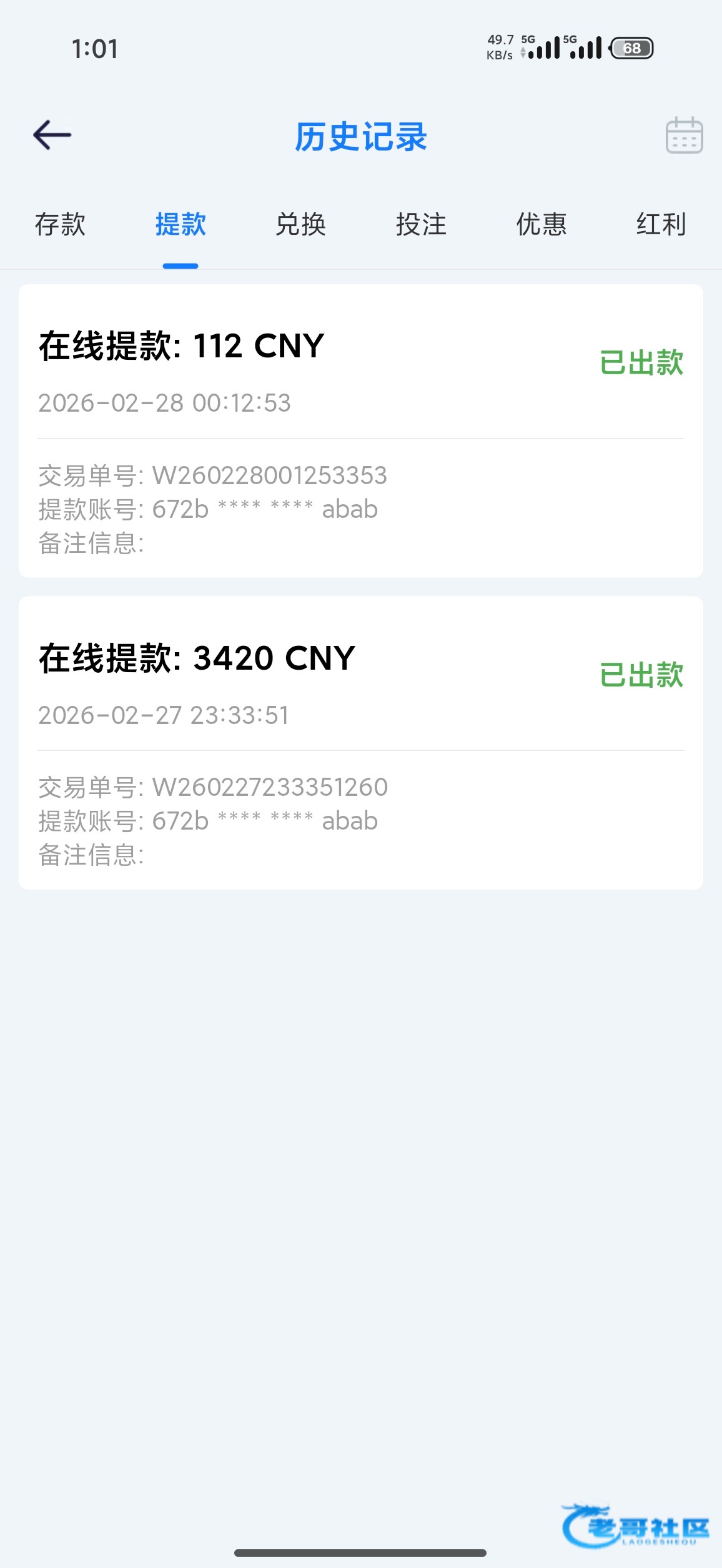This screenshot has height=1568, width=722.
Task: Show the 红利 tab
Action: [661, 225]
